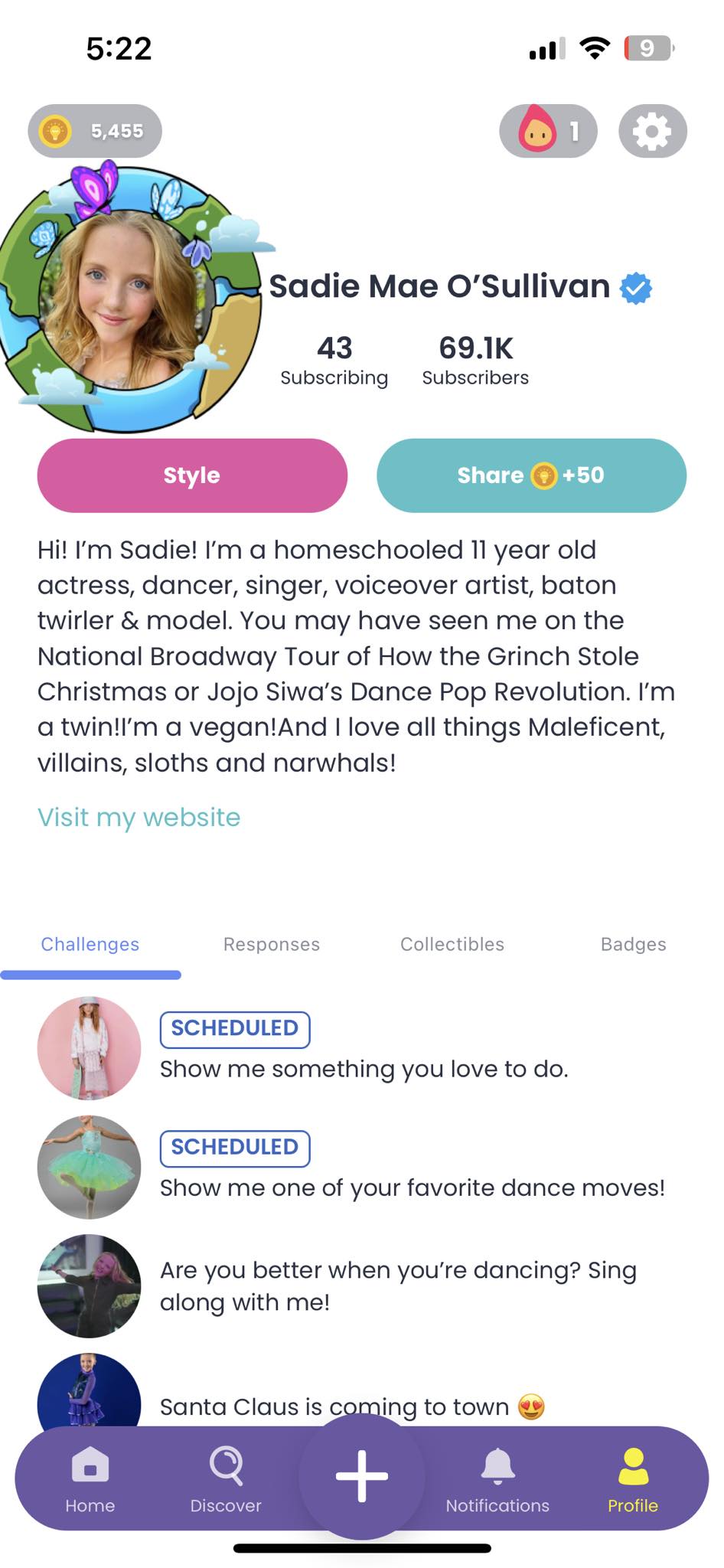Viewport: 724px width, 1568px height.
Task: Open the 5,455 coins balance
Action: coord(95,132)
